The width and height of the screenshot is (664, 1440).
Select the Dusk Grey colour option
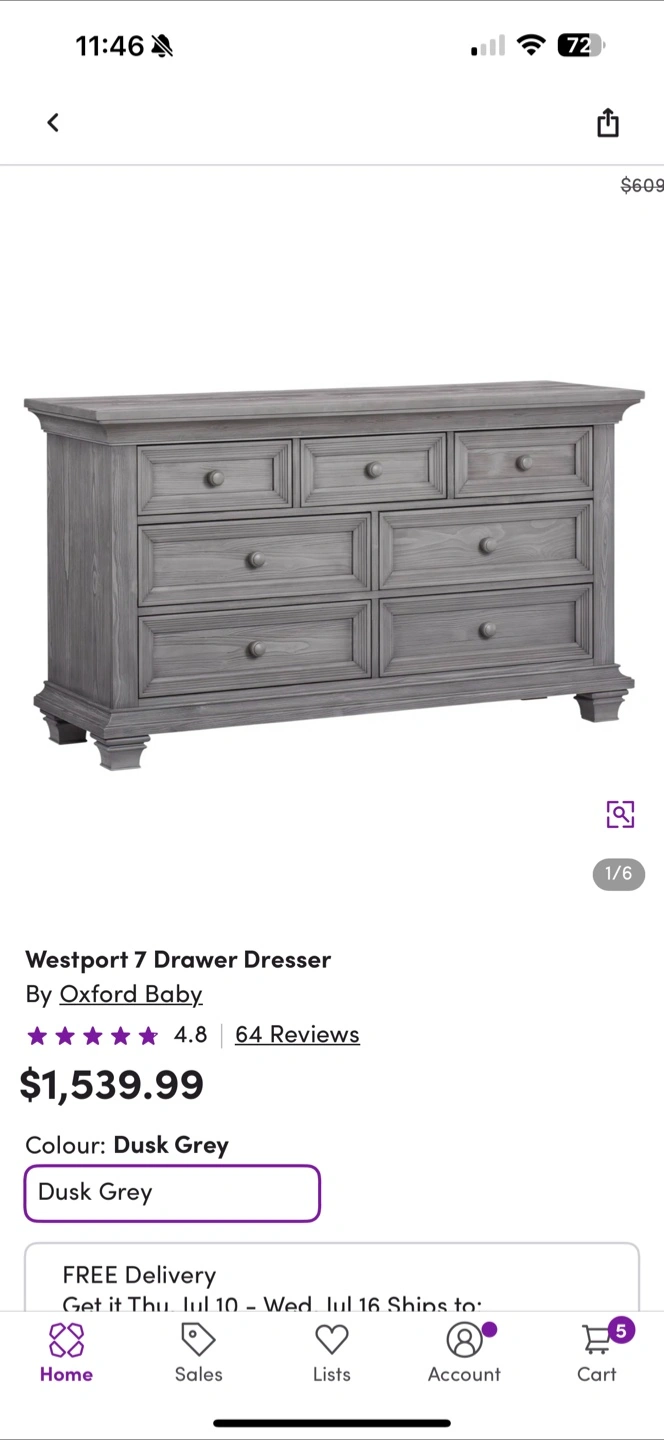172,1193
